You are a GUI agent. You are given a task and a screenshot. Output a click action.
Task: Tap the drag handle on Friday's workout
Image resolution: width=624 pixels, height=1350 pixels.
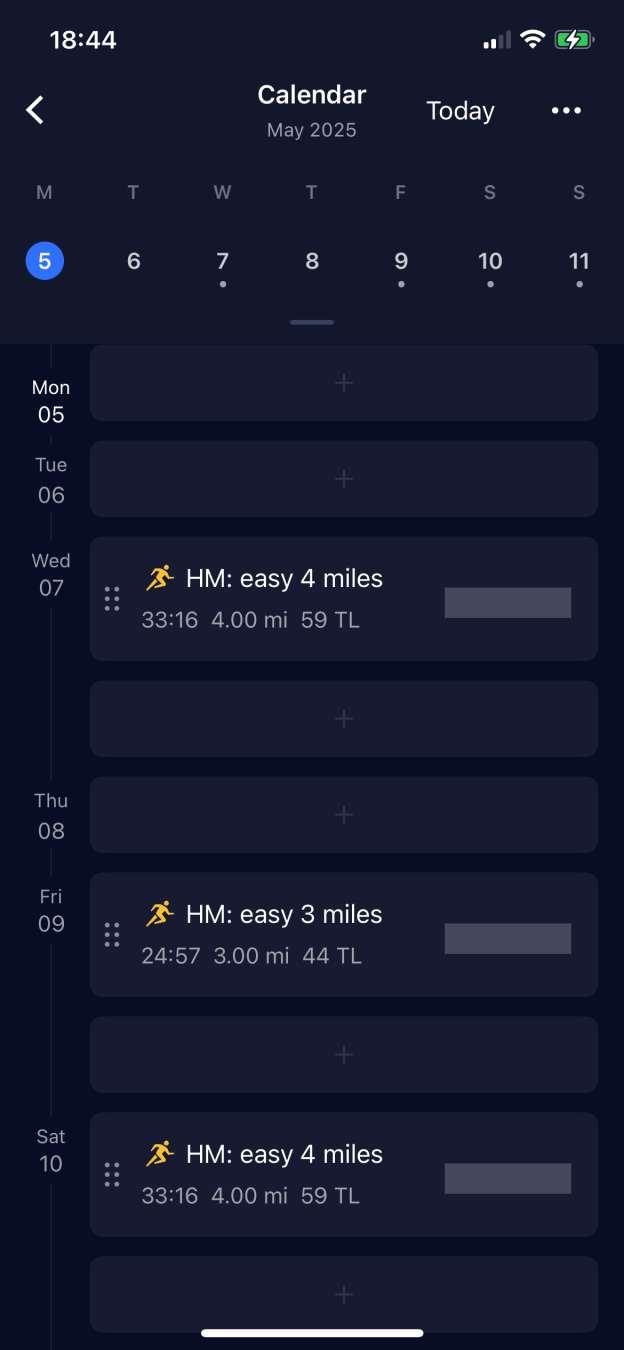tap(112, 935)
